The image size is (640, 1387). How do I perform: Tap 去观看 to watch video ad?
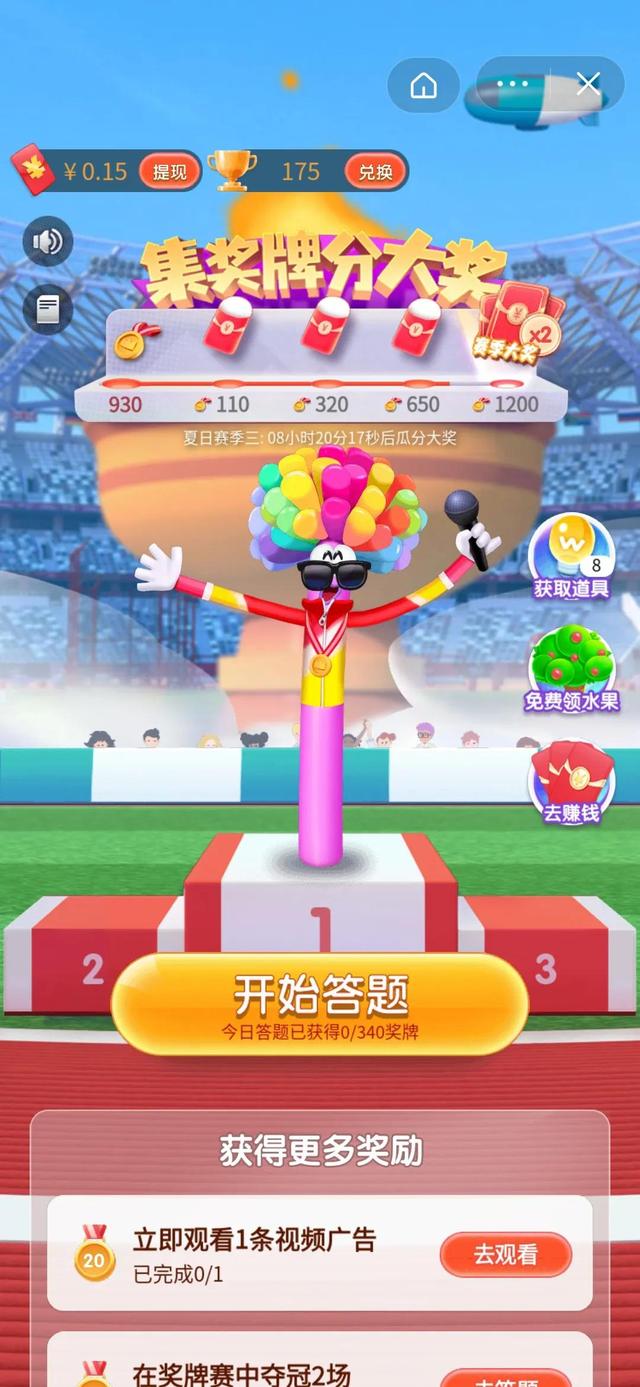[505, 1254]
